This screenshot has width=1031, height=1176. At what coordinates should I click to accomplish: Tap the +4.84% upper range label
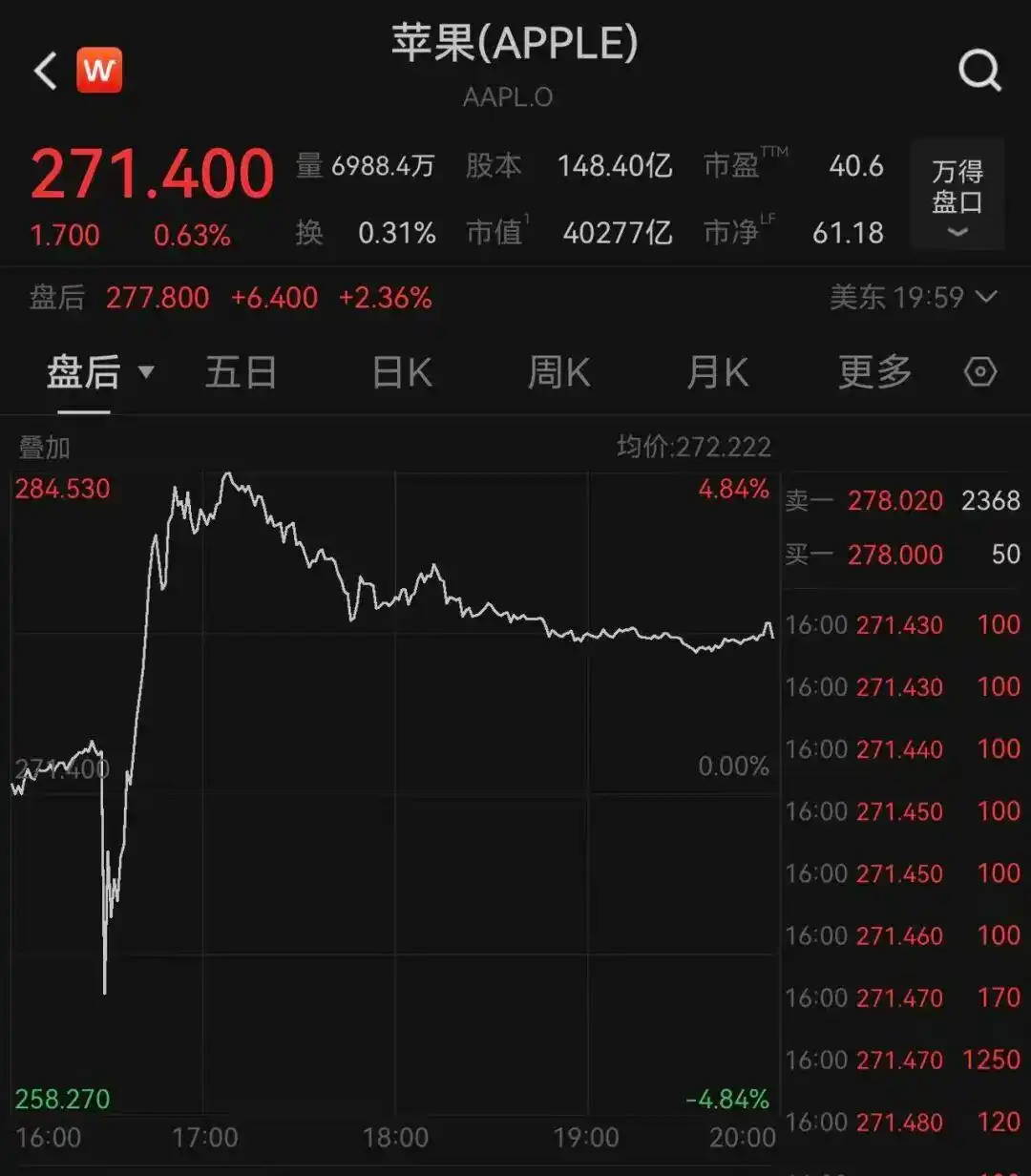pyautogui.click(x=733, y=488)
